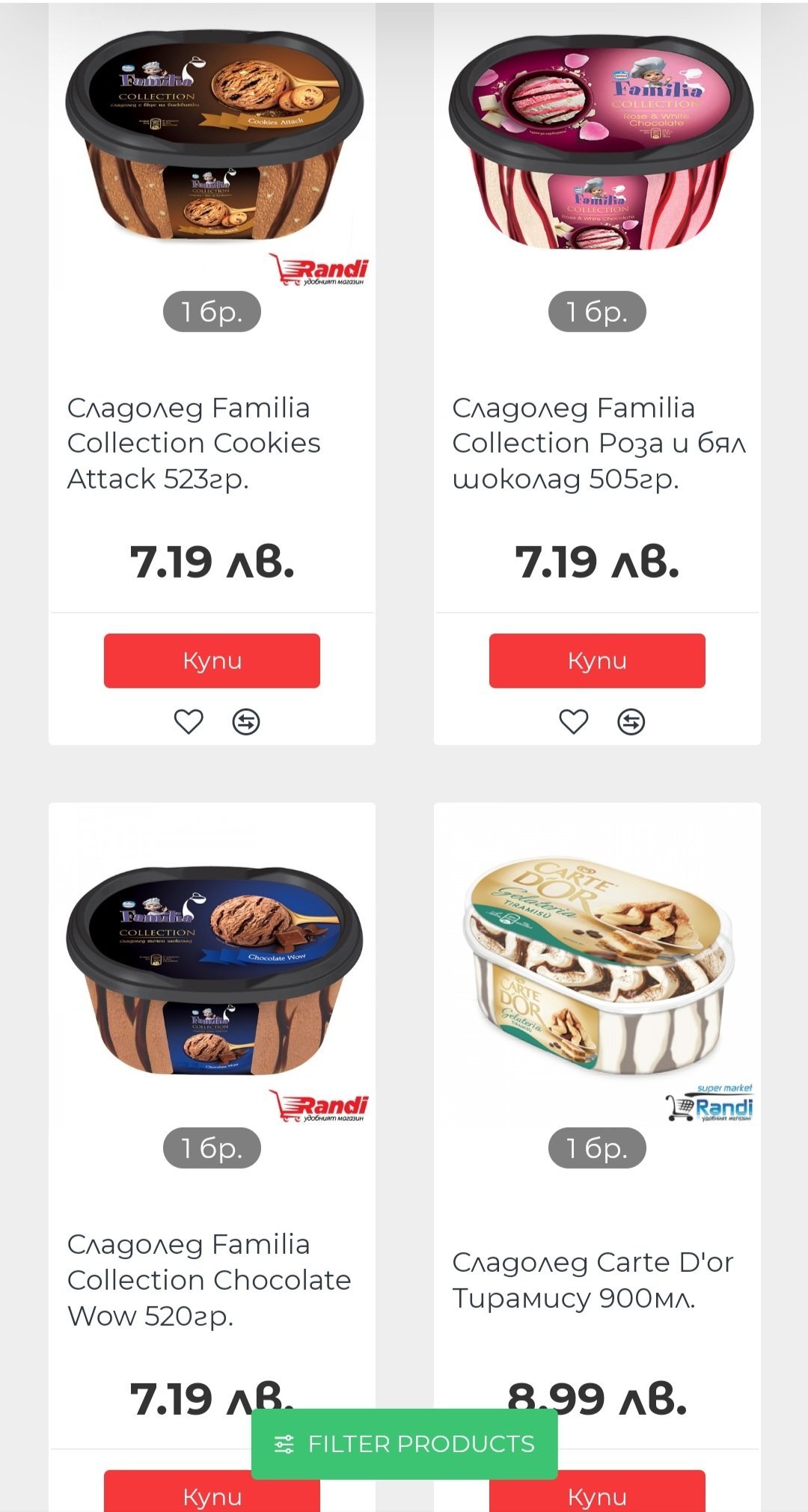Buy Familia Rose and white chocolate ice cream

[x=596, y=661]
